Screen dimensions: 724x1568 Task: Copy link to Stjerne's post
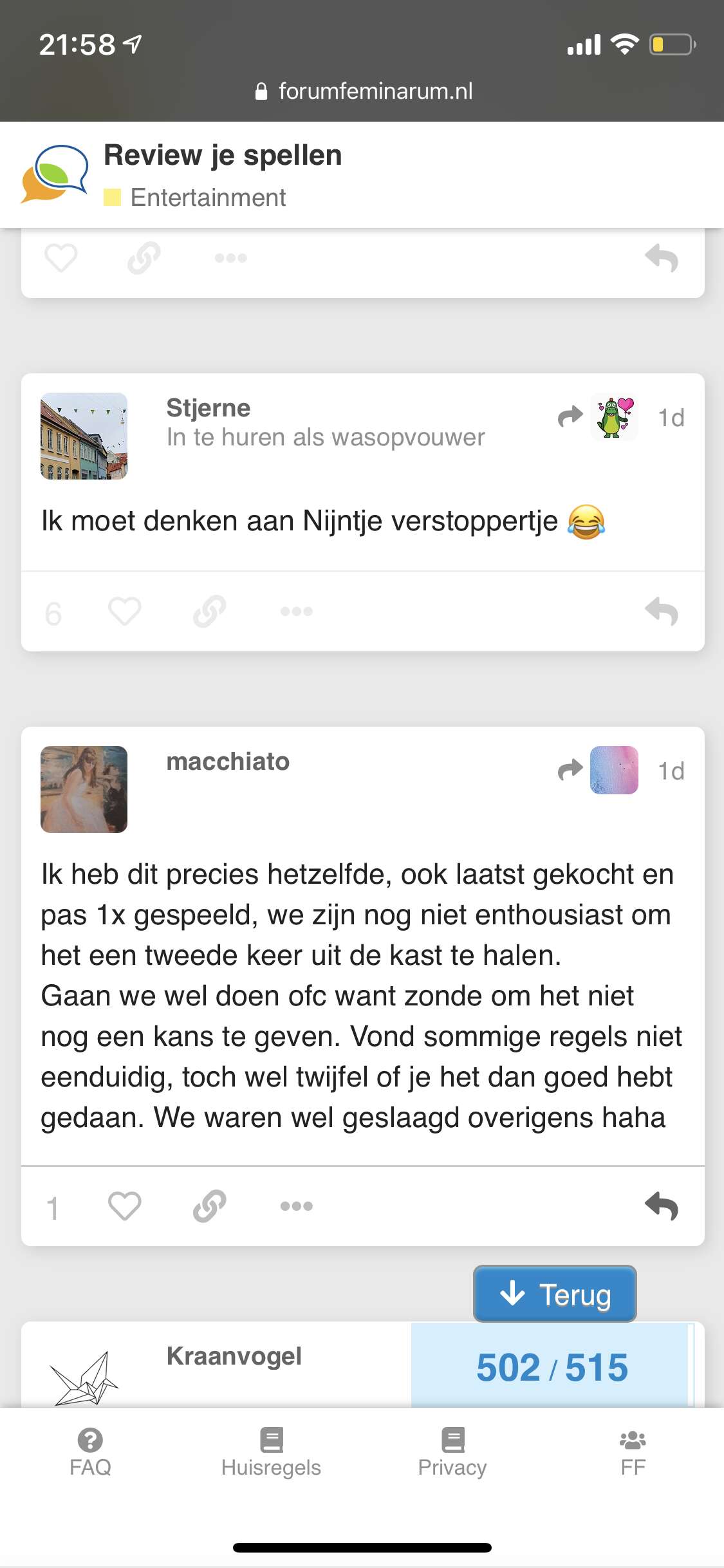point(210,611)
